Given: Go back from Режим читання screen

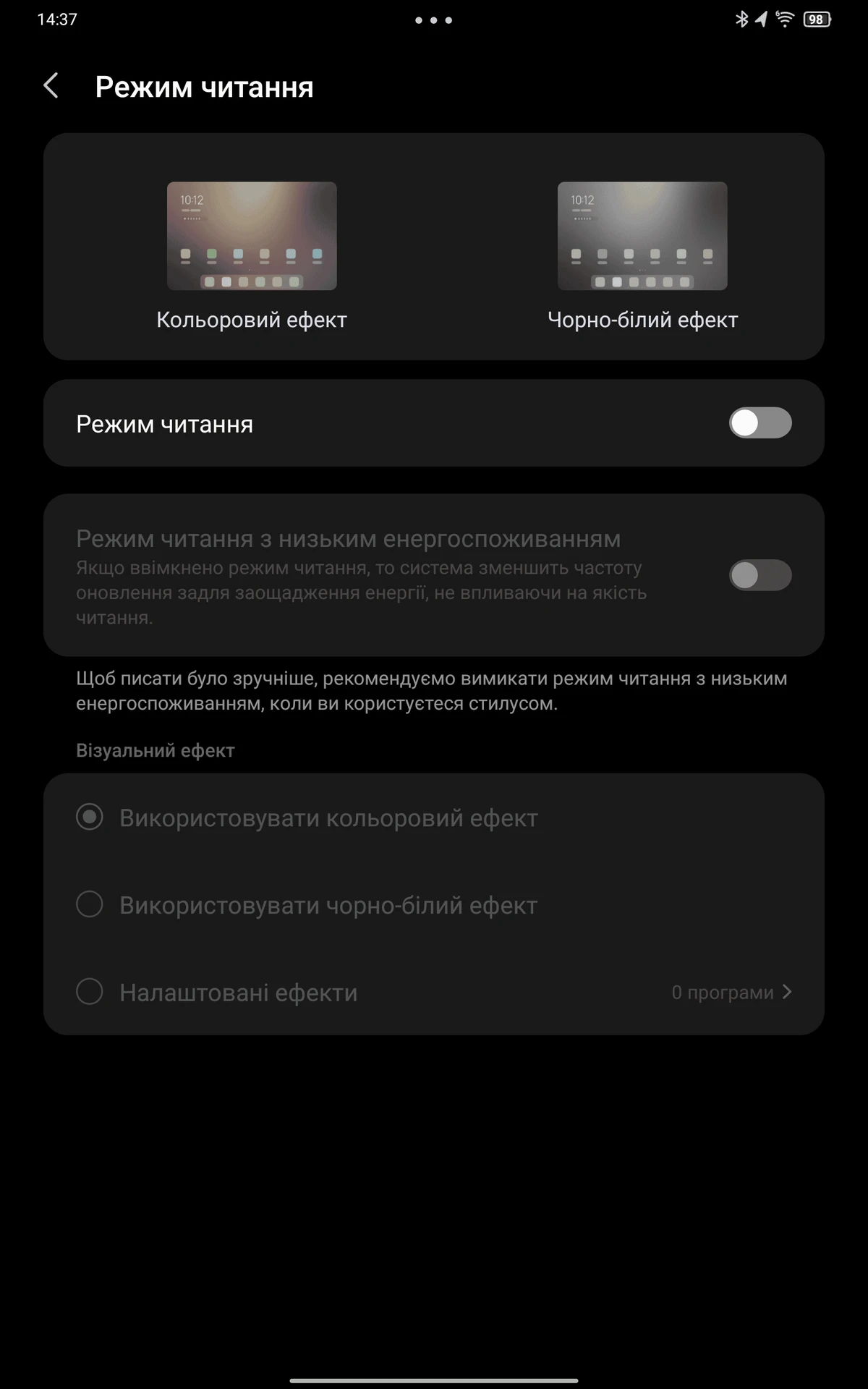Looking at the screenshot, I should coord(51,86).
